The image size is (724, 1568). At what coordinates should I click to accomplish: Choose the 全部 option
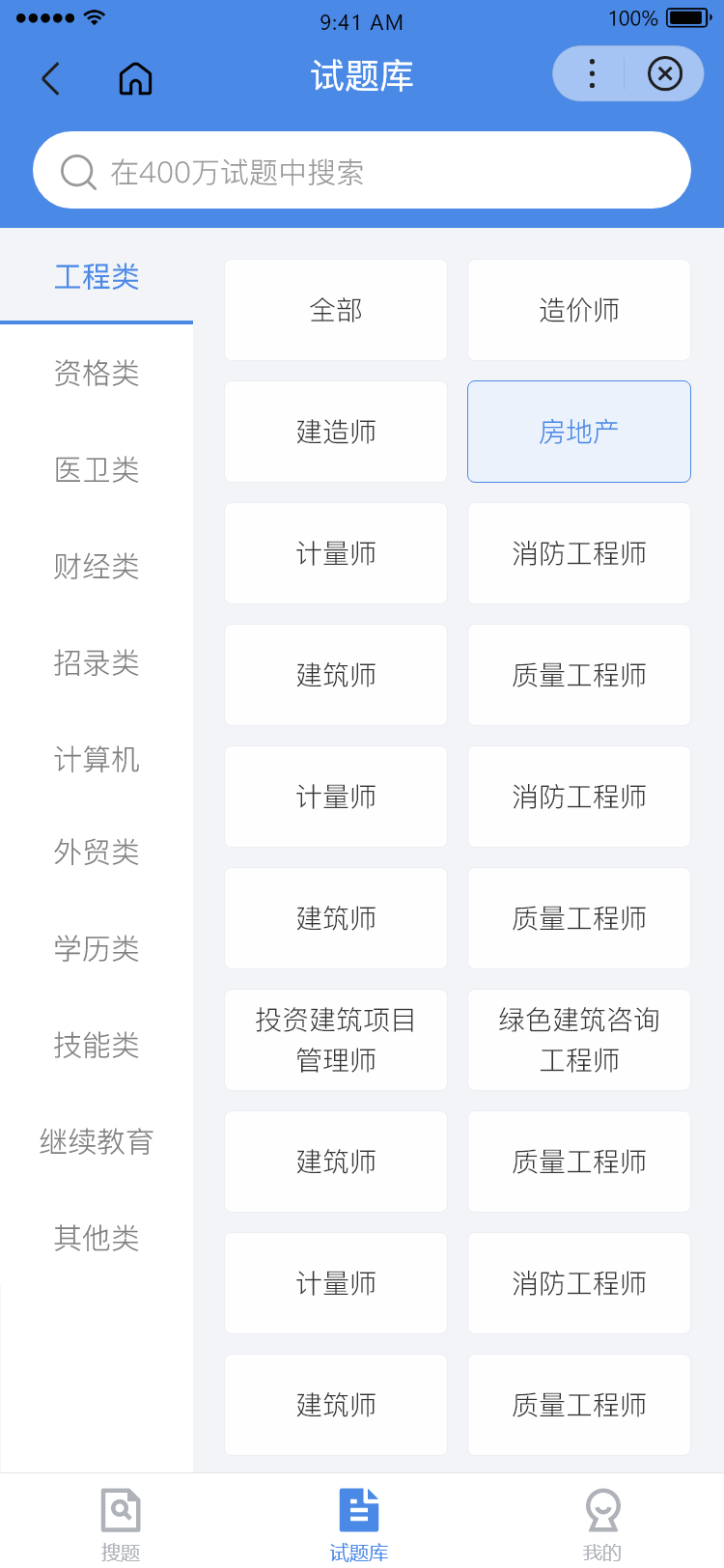[336, 310]
